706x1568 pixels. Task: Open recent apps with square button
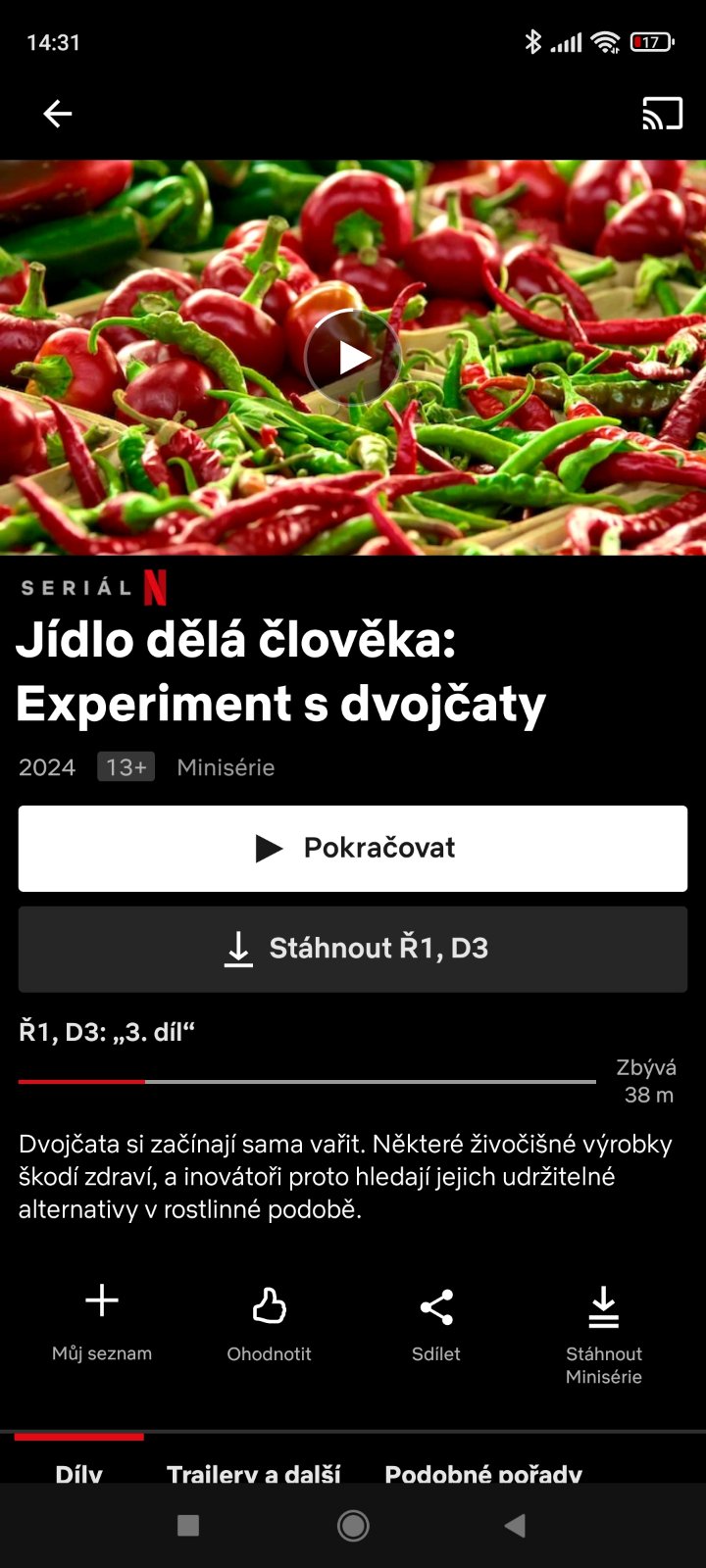(x=188, y=1525)
